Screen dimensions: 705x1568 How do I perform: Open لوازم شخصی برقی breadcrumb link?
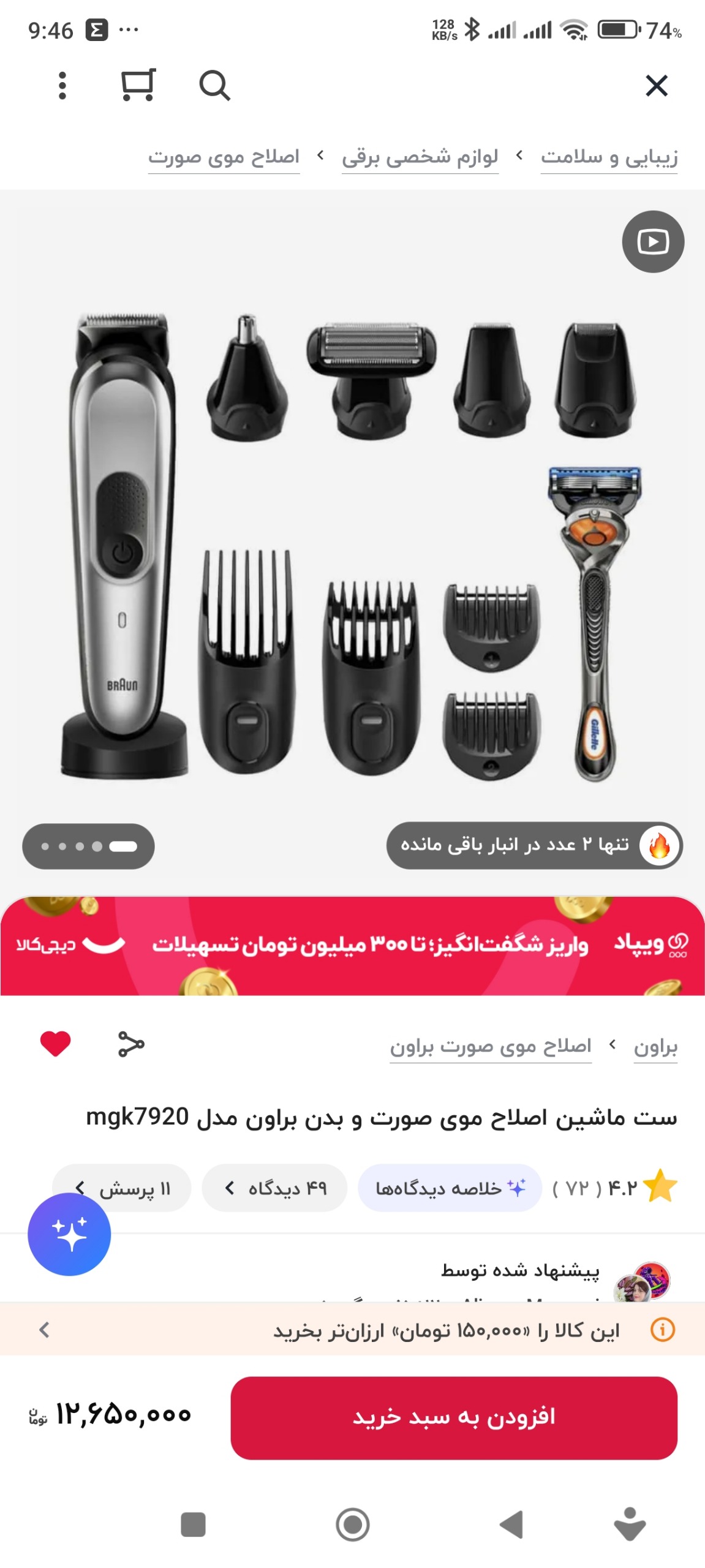(x=420, y=157)
